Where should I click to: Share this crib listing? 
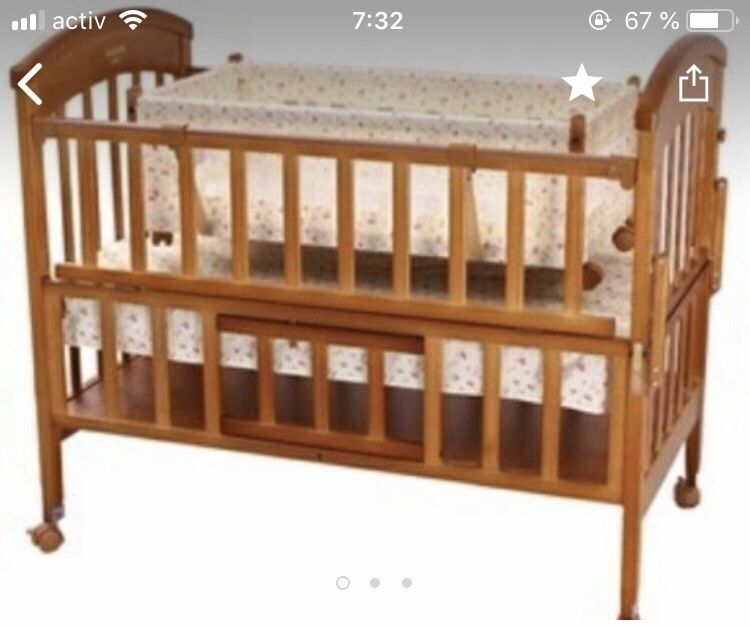[693, 84]
